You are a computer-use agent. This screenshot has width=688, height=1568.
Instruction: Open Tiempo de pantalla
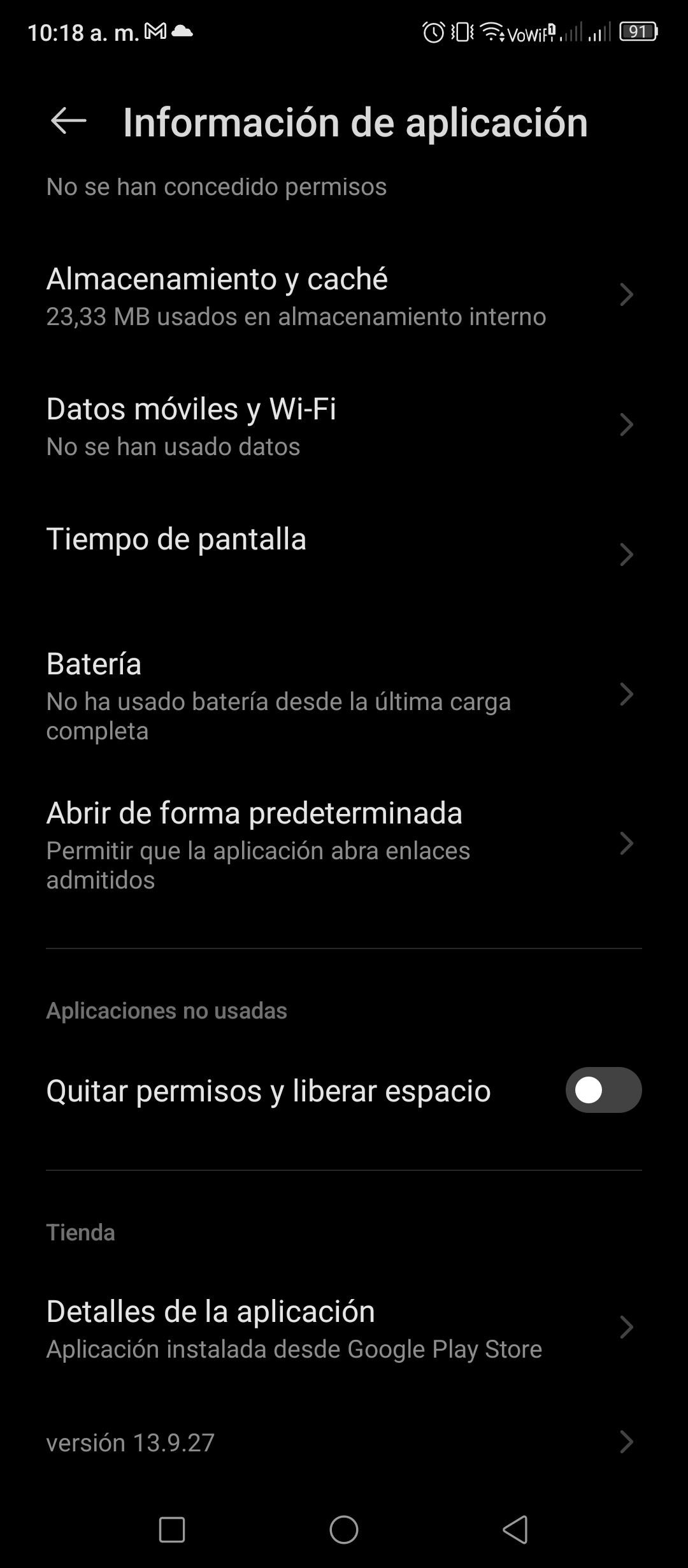tap(344, 553)
